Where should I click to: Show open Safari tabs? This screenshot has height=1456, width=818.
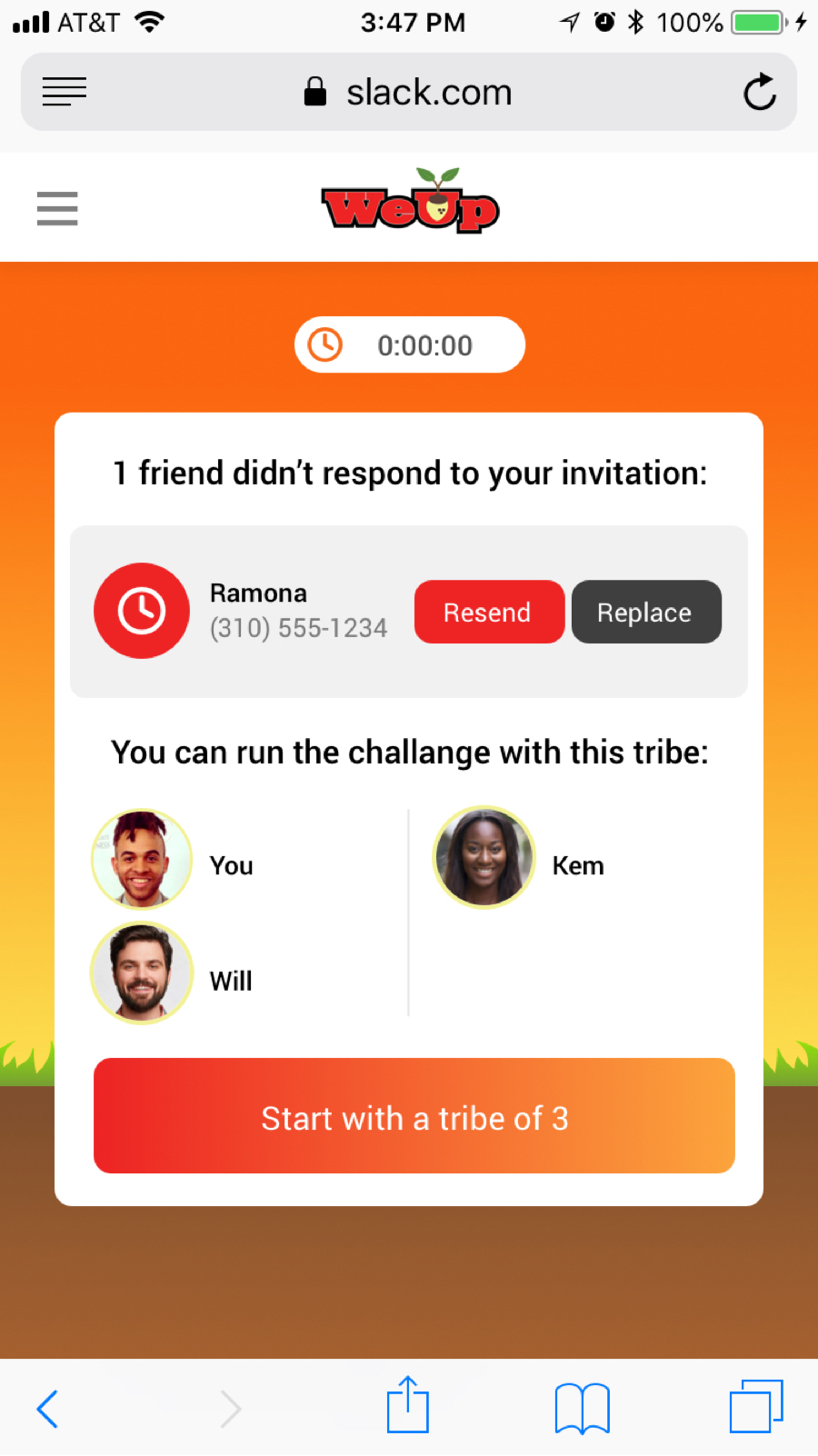click(x=755, y=1407)
